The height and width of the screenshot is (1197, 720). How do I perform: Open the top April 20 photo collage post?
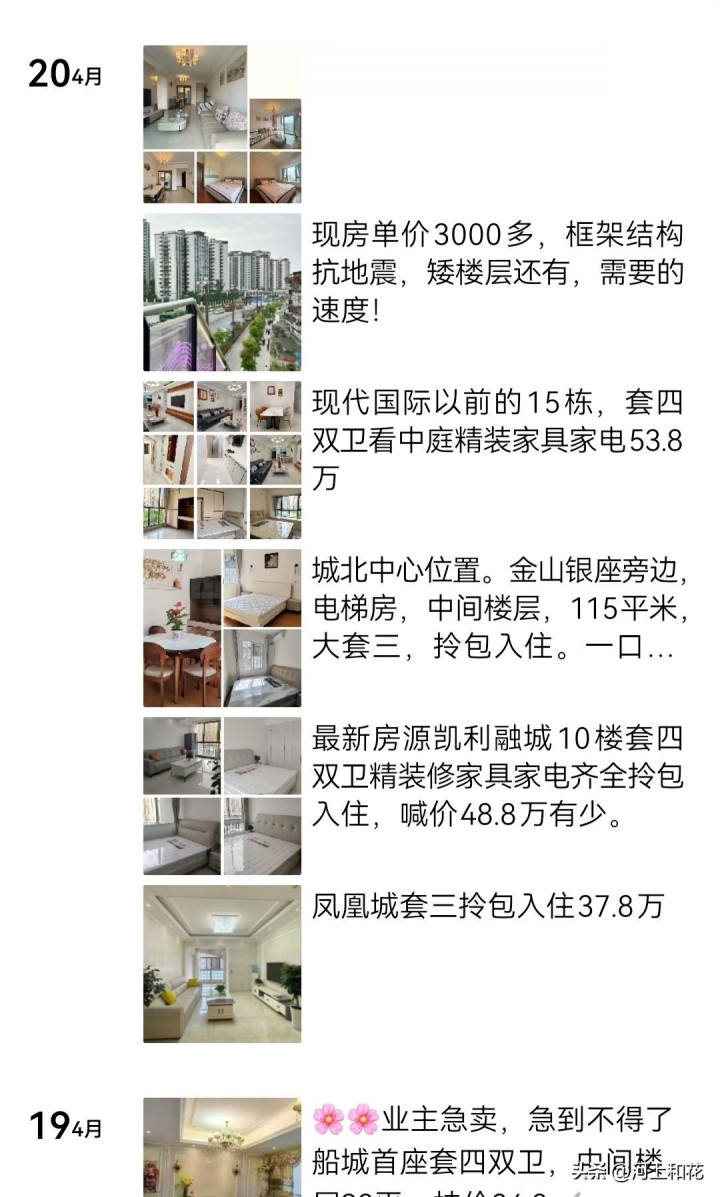point(222,124)
